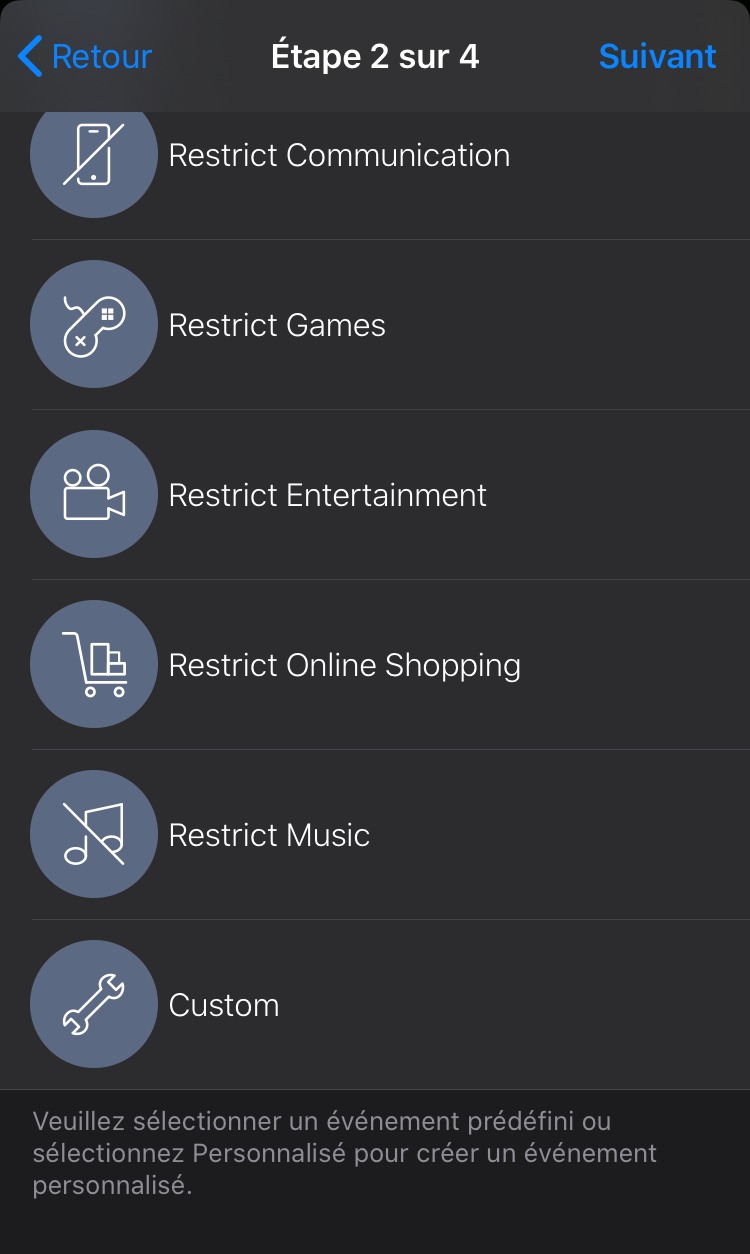Tap Suivant to continue to next step
The width and height of the screenshot is (750, 1254).
tap(657, 56)
